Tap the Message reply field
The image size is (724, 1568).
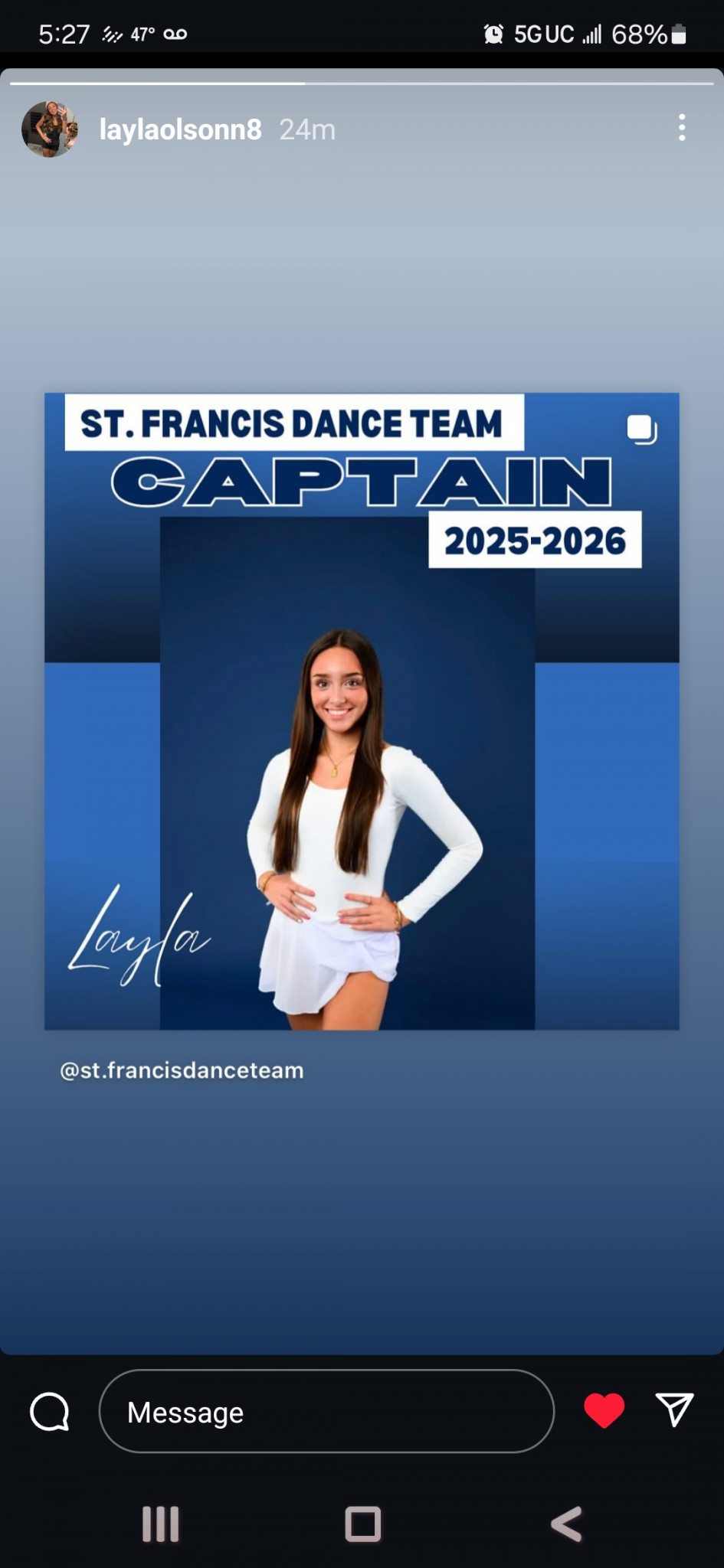point(326,1411)
